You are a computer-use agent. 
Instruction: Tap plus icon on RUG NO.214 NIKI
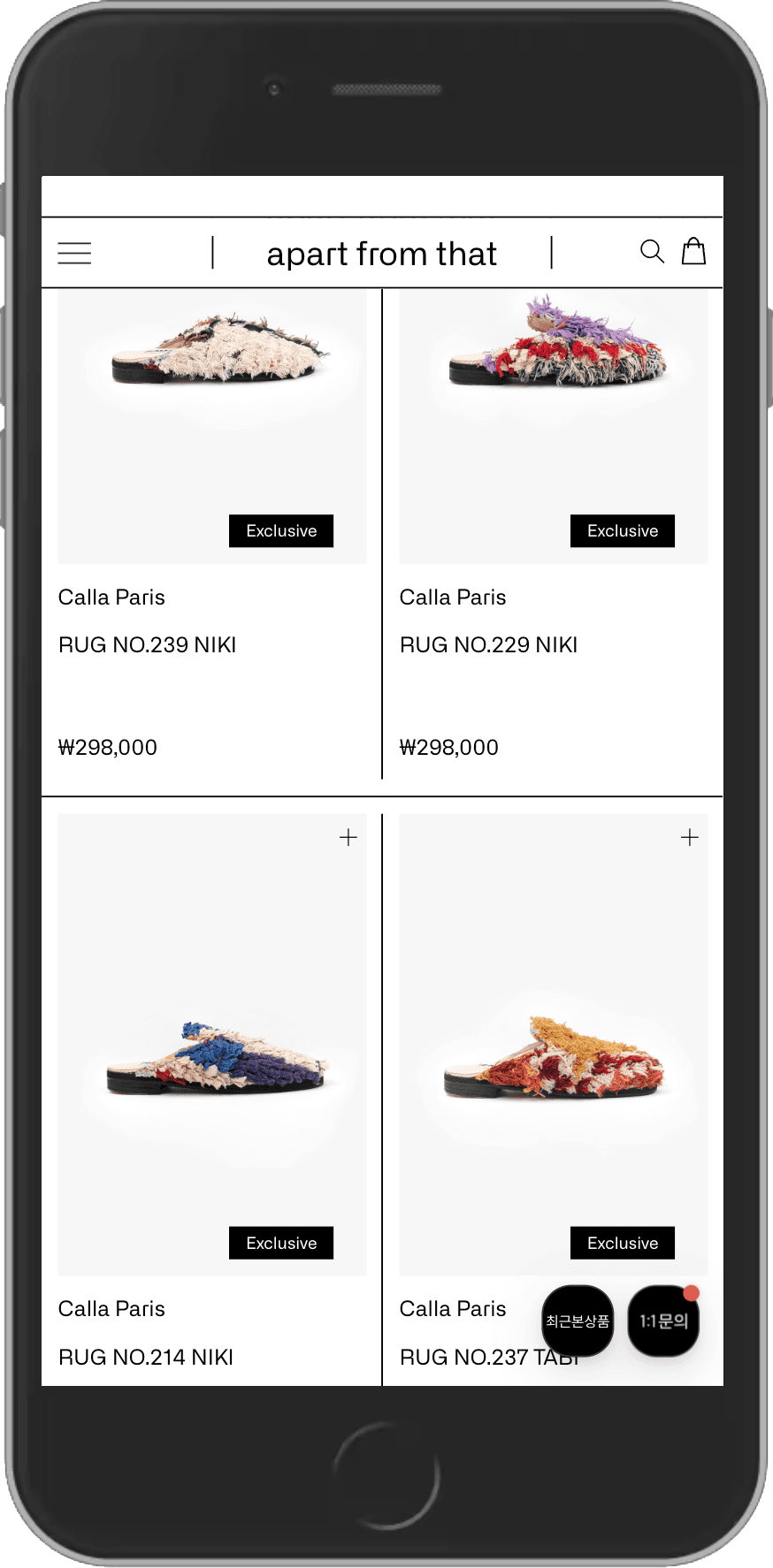coord(348,837)
